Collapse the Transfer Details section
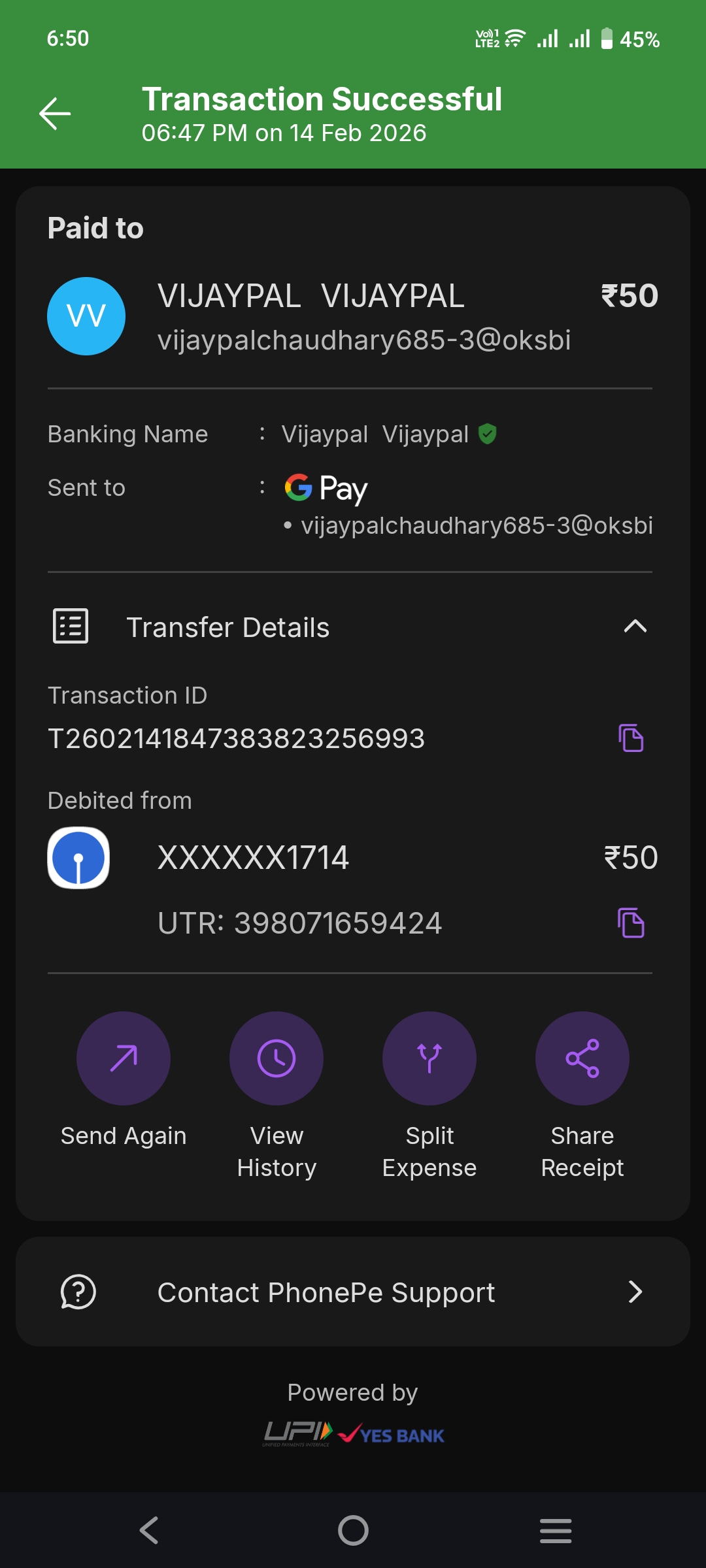The width and height of the screenshot is (706, 1568). tap(635, 627)
